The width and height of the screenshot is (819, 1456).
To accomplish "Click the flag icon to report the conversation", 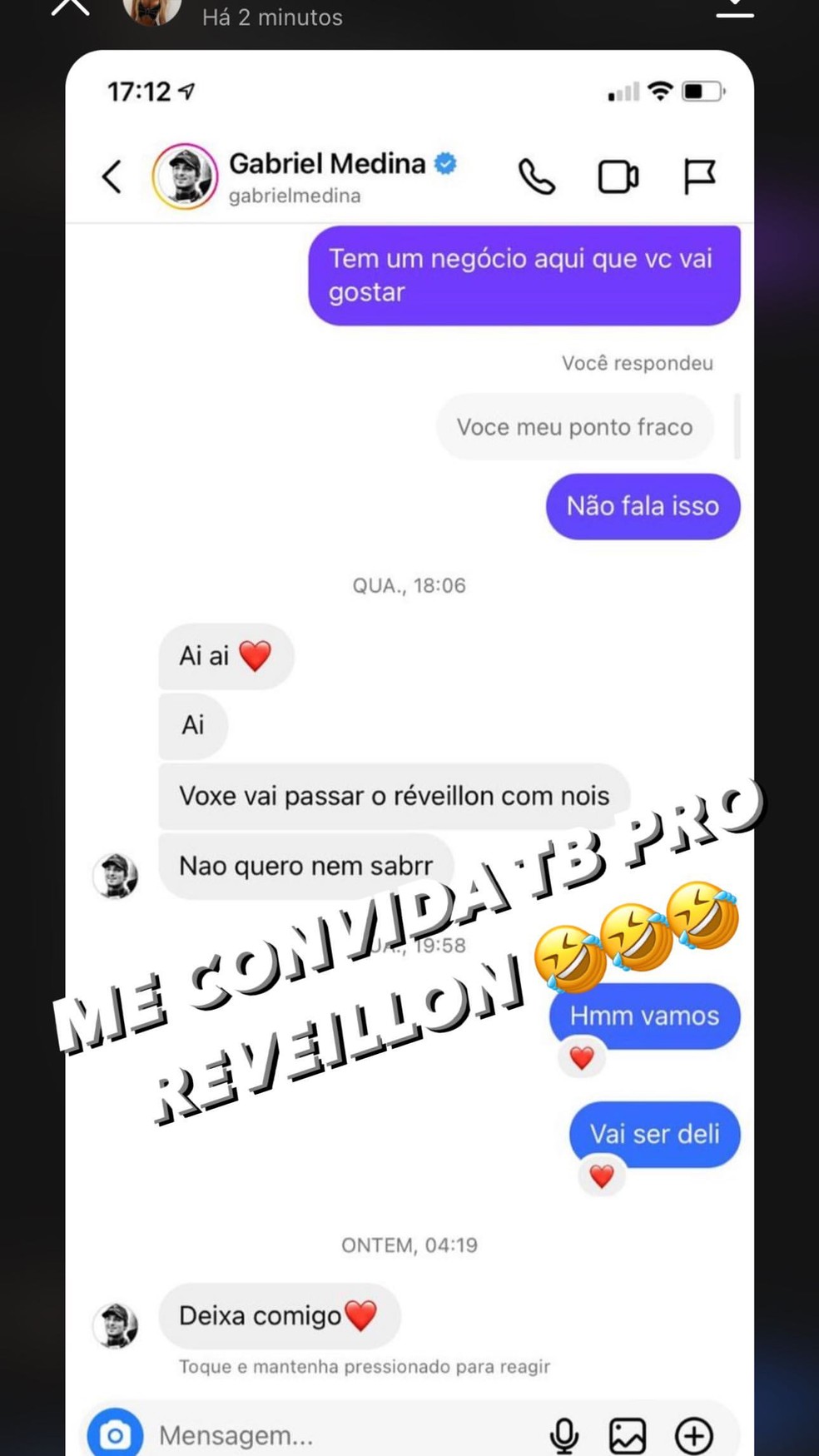I will coord(699,176).
